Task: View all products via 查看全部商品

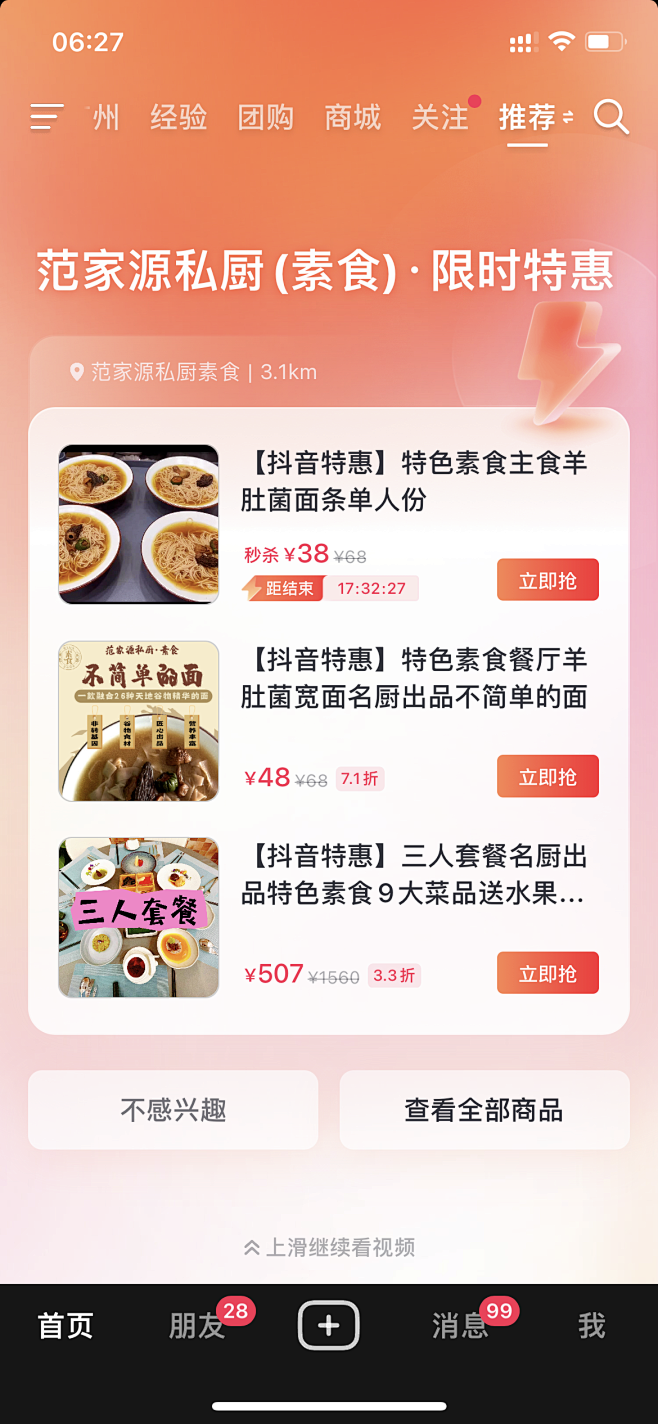Action: pyautogui.click(x=484, y=1110)
